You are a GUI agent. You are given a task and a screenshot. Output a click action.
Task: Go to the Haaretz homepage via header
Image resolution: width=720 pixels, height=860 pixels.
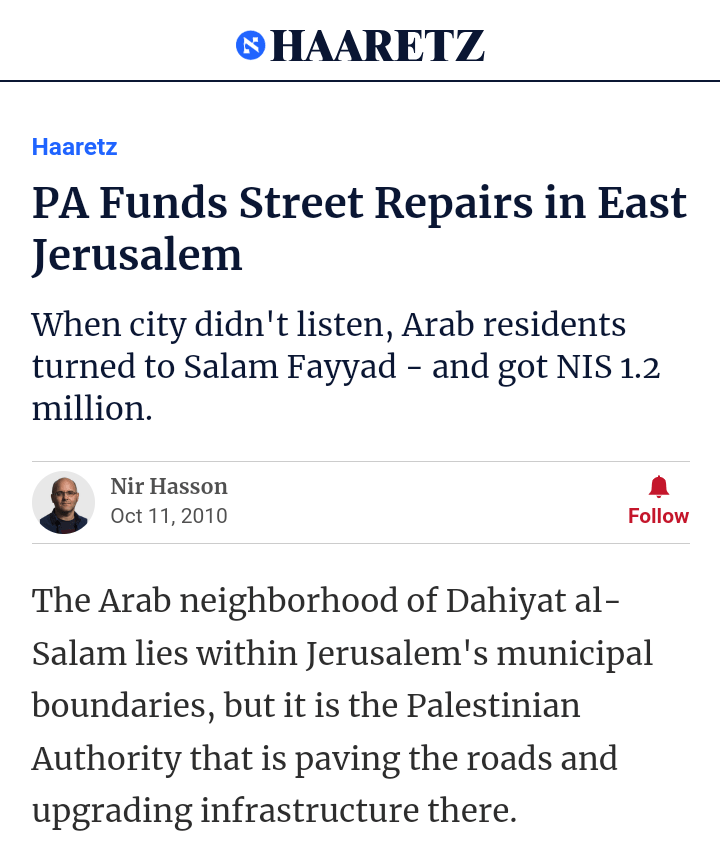tap(360, 46)
